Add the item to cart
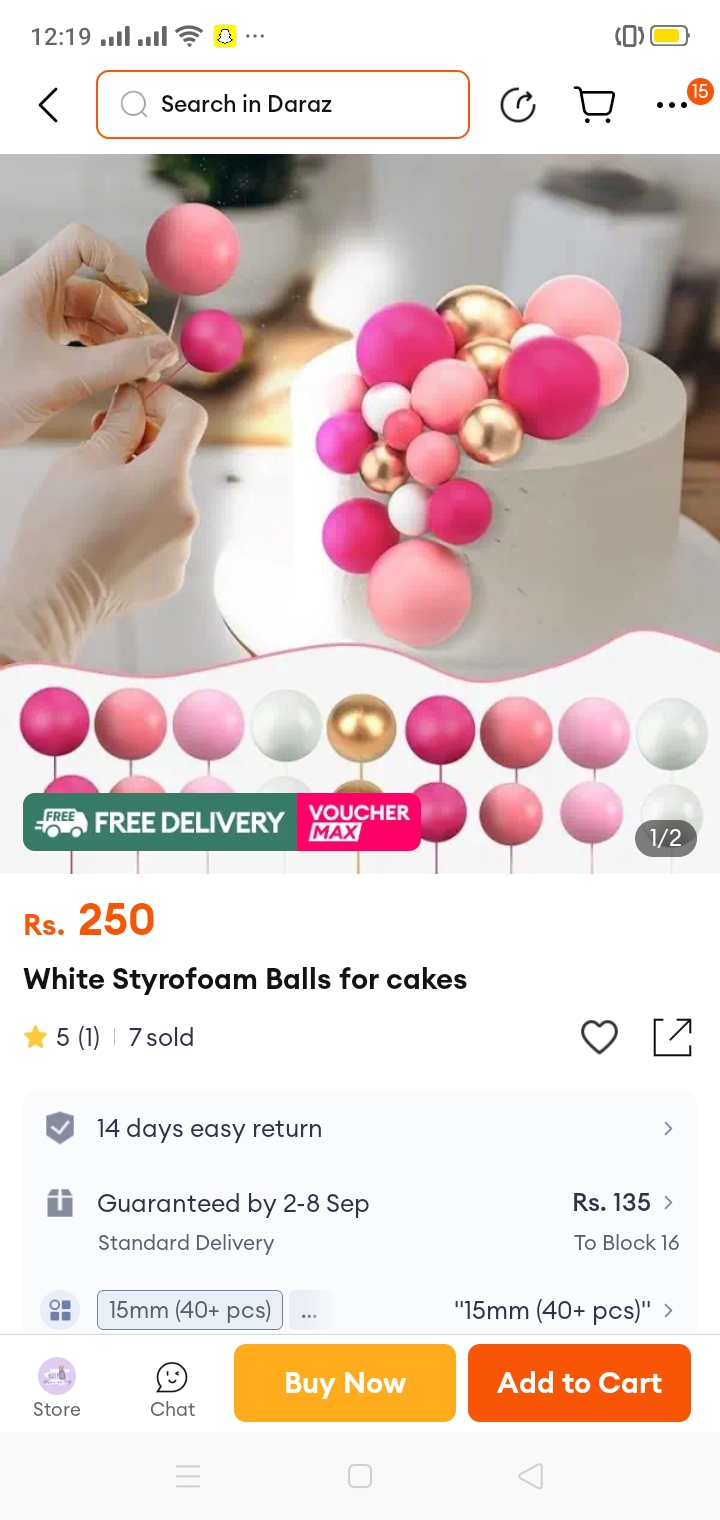Screen dimensions: 720x1520 tap(579, 1383)
